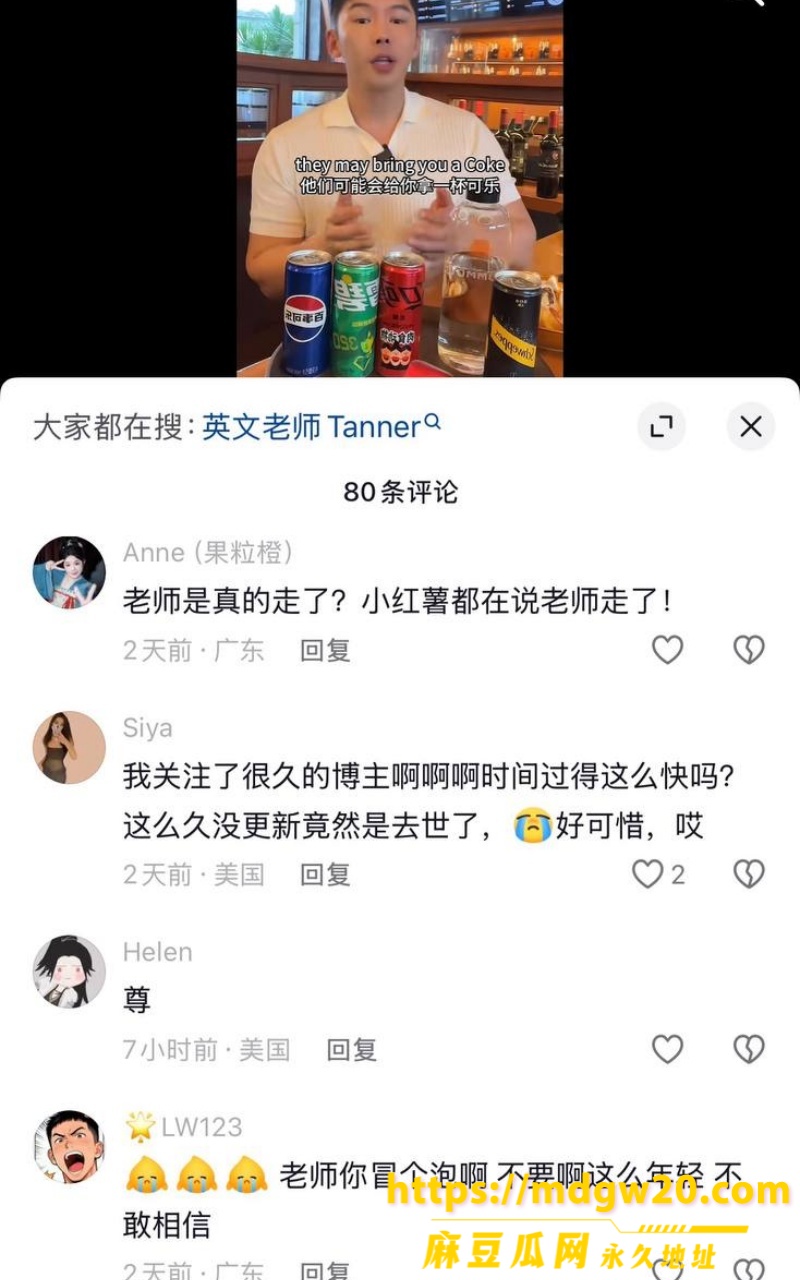Open Siya's profile avatar
800x1280 pixels.
click(x=69, y=747)
